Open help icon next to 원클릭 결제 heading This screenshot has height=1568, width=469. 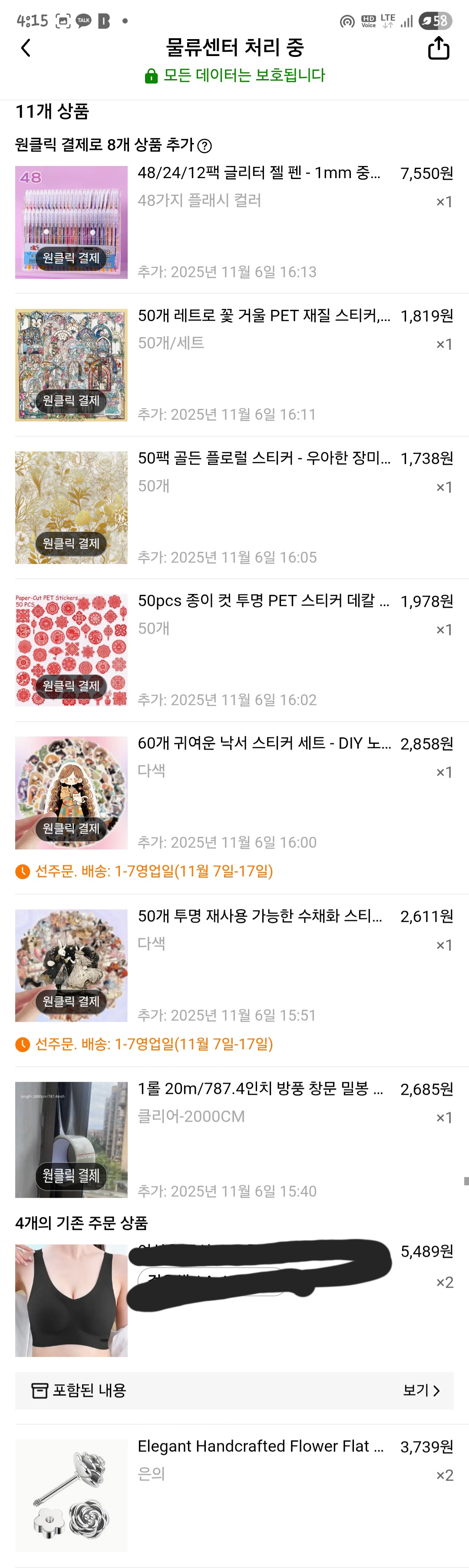tap(205, 146)
